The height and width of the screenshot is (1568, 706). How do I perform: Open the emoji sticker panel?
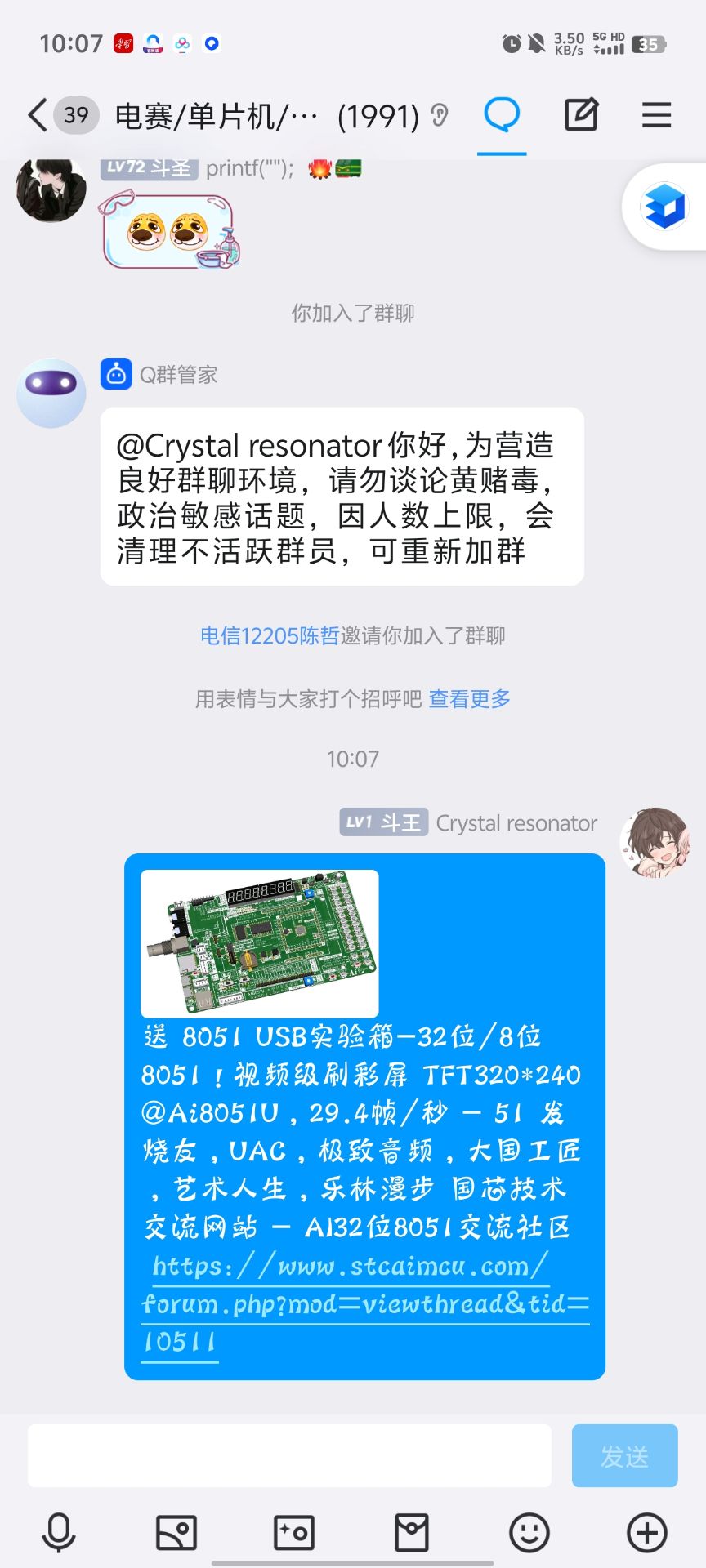pyautogui.click(x=529, y=1532)
